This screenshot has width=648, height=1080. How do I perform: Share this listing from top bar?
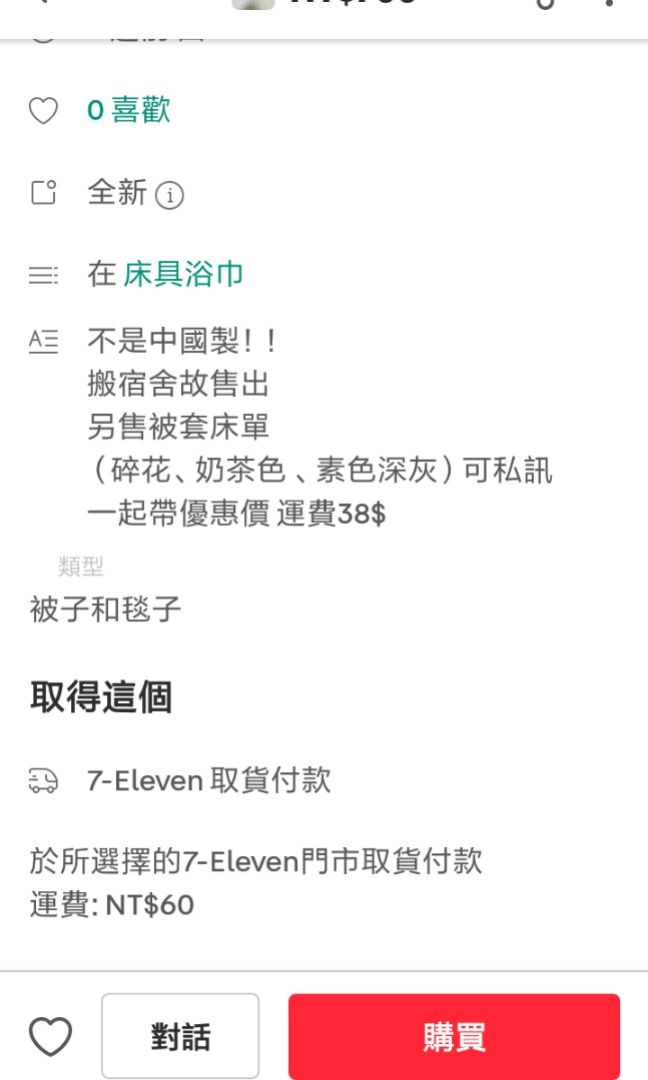coord(545,3)
